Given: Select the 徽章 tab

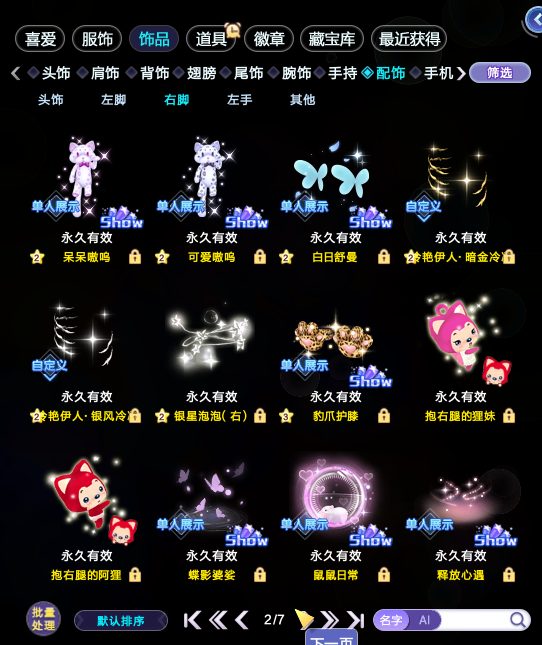Looking at the screenshot, I should pos(269,39).
